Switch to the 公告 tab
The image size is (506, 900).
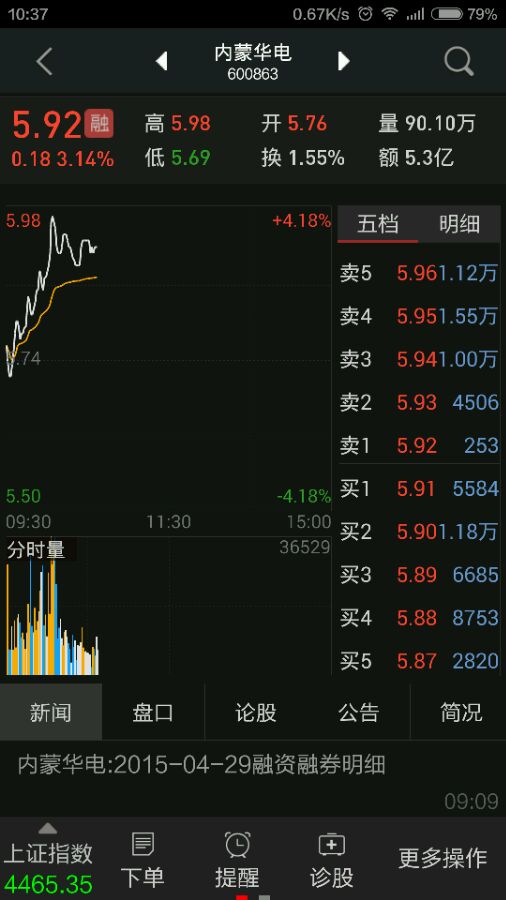pyautogui.click(x=359, y=712)
